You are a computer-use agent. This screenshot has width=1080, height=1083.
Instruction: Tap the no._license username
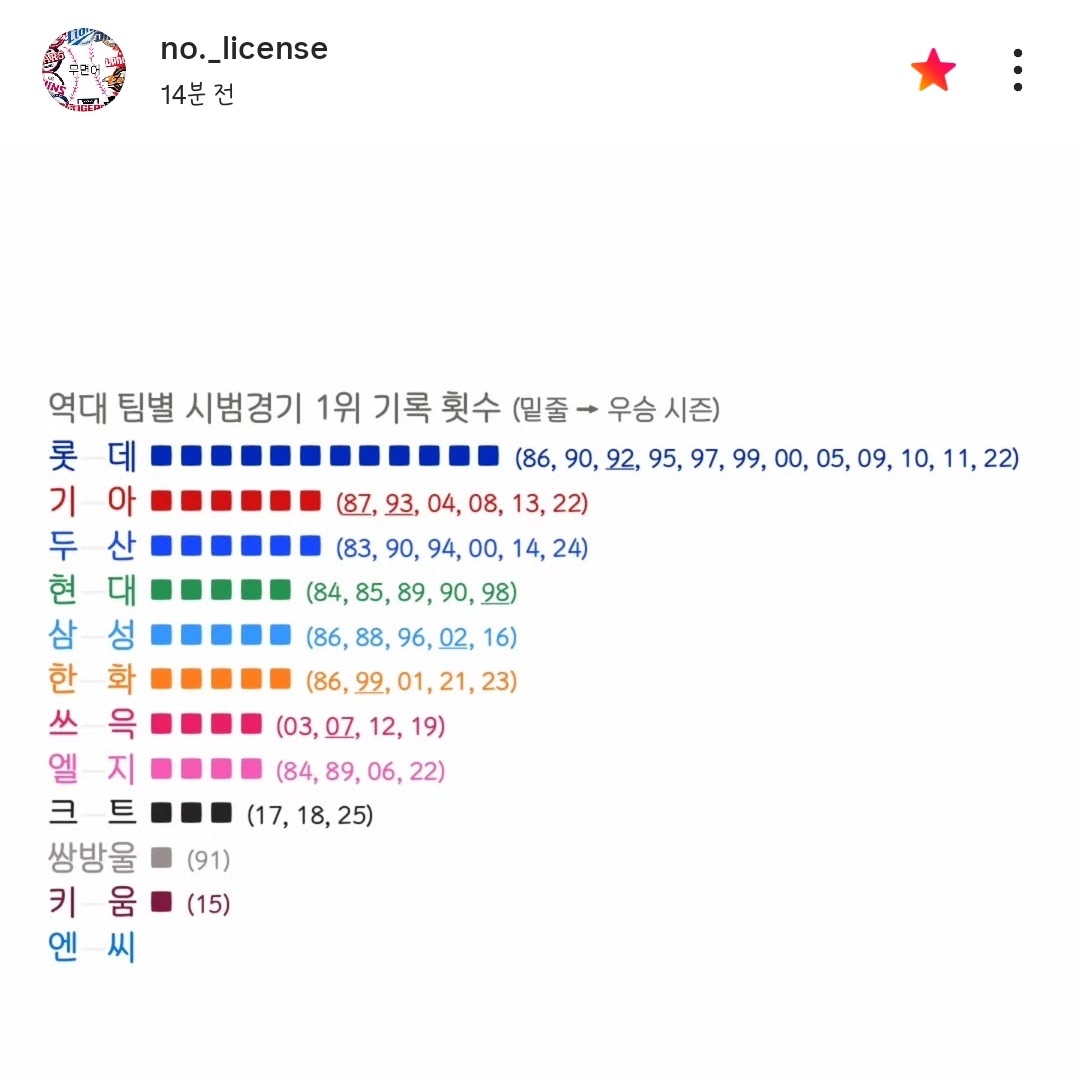244,48
